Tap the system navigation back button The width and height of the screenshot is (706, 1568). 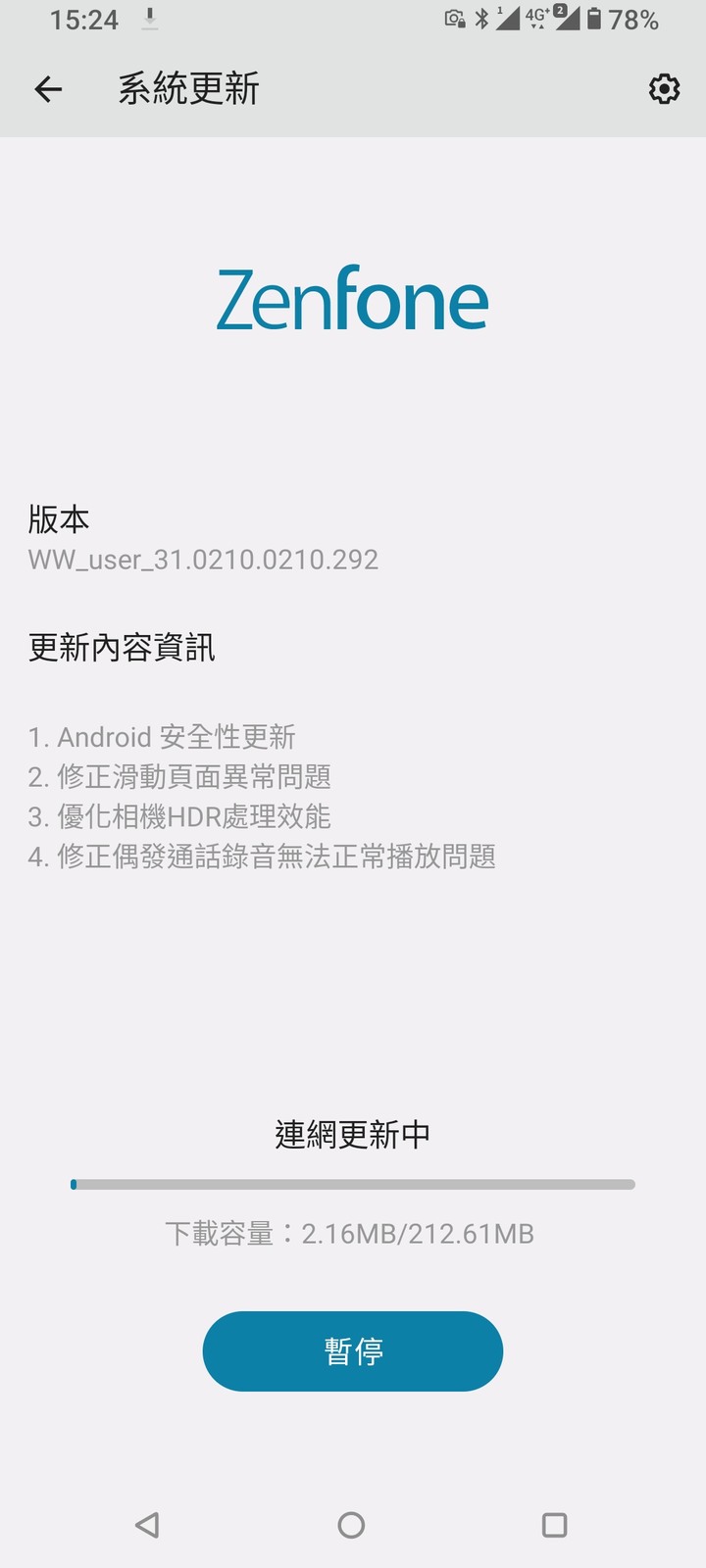coord(147,1524)
